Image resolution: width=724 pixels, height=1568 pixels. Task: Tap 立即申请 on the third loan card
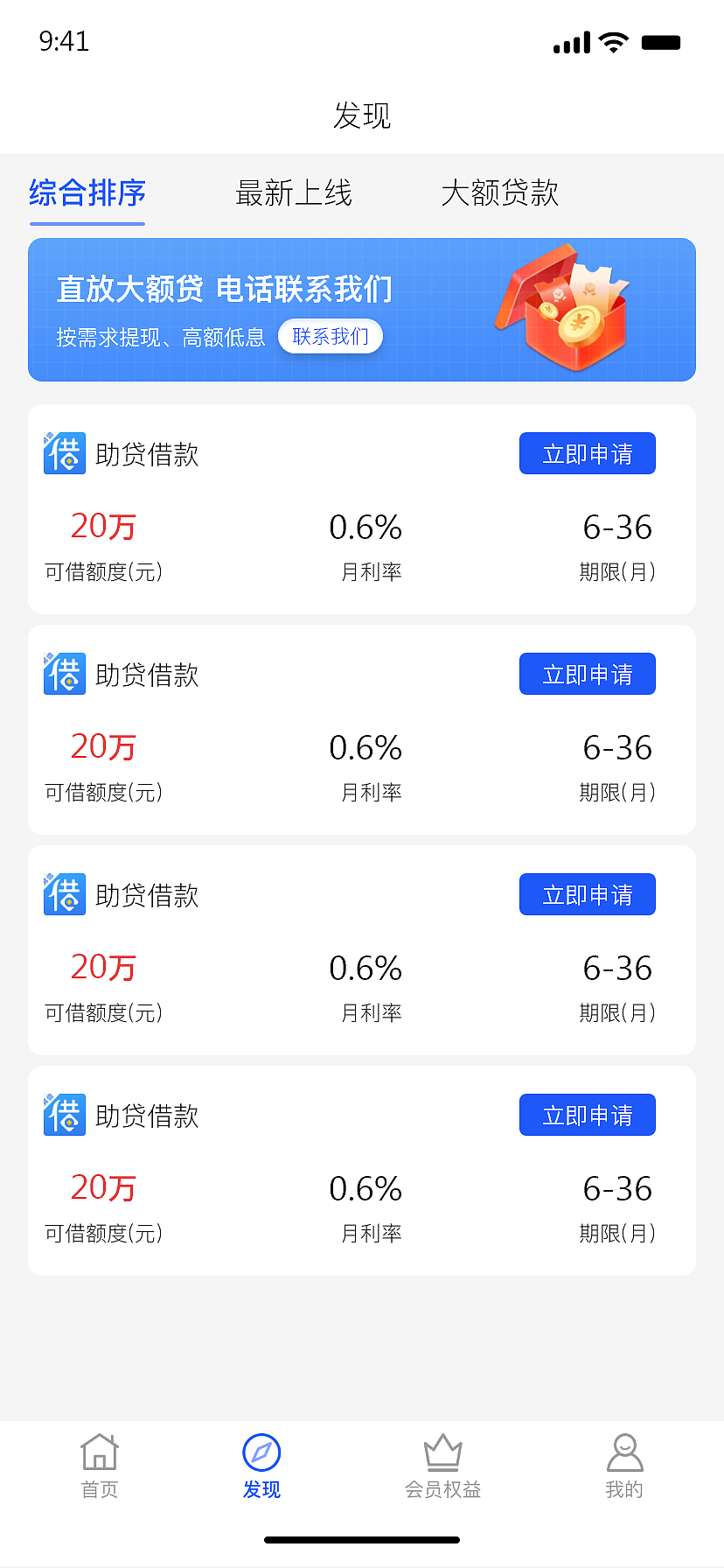click(587, 894)
